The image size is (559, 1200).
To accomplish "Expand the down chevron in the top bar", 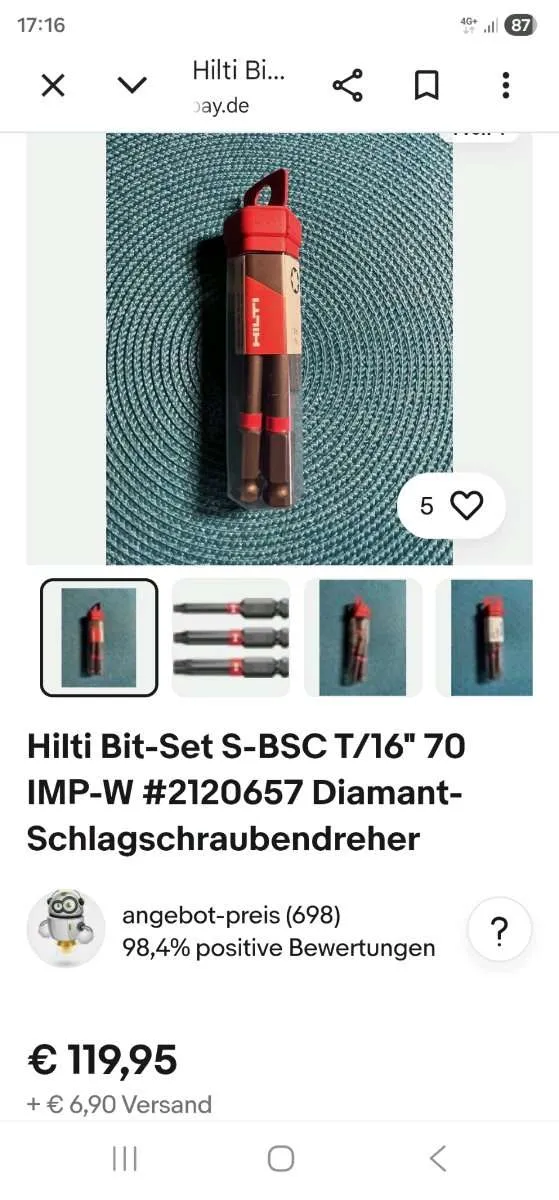I will pyautogui.click(x=132, y=86).
